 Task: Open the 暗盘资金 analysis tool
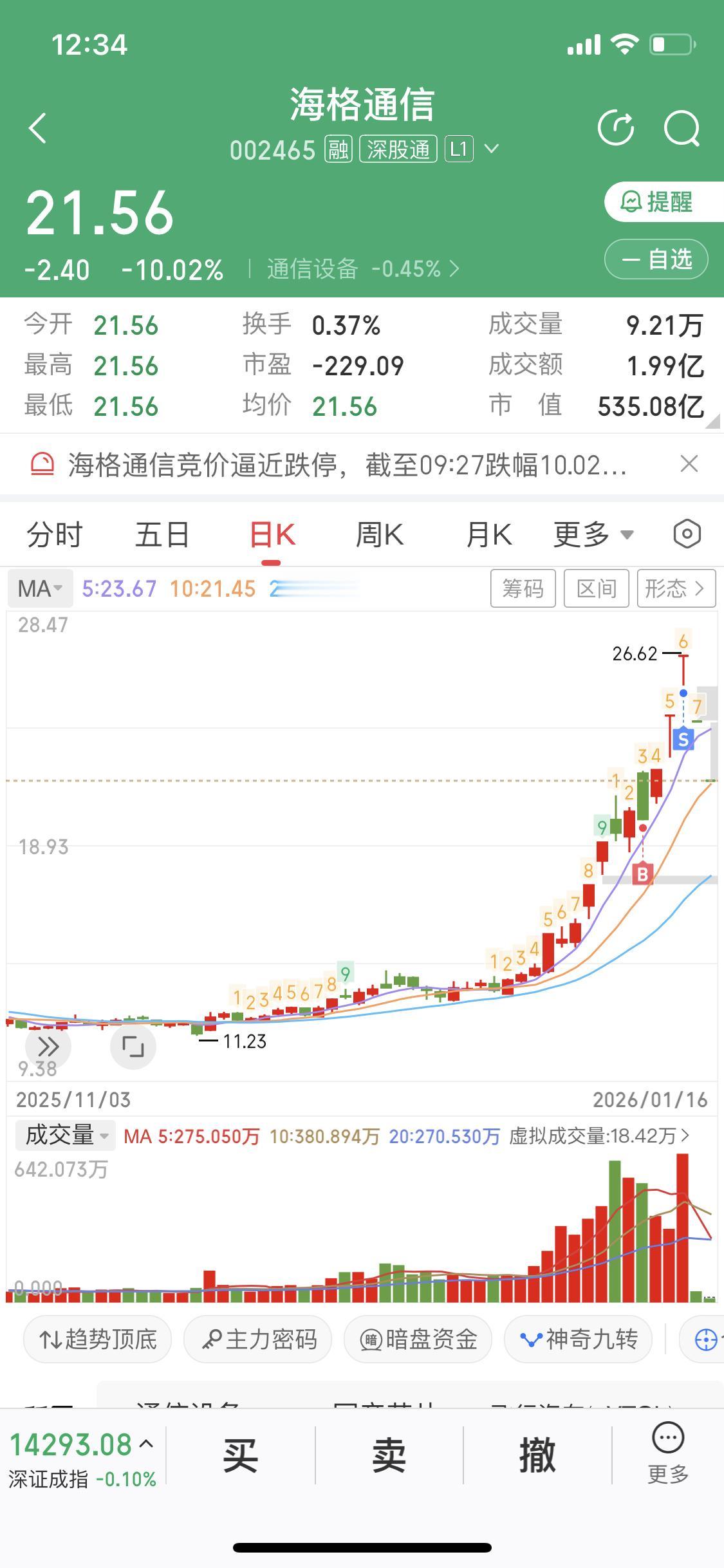(x=417, y=1339)
